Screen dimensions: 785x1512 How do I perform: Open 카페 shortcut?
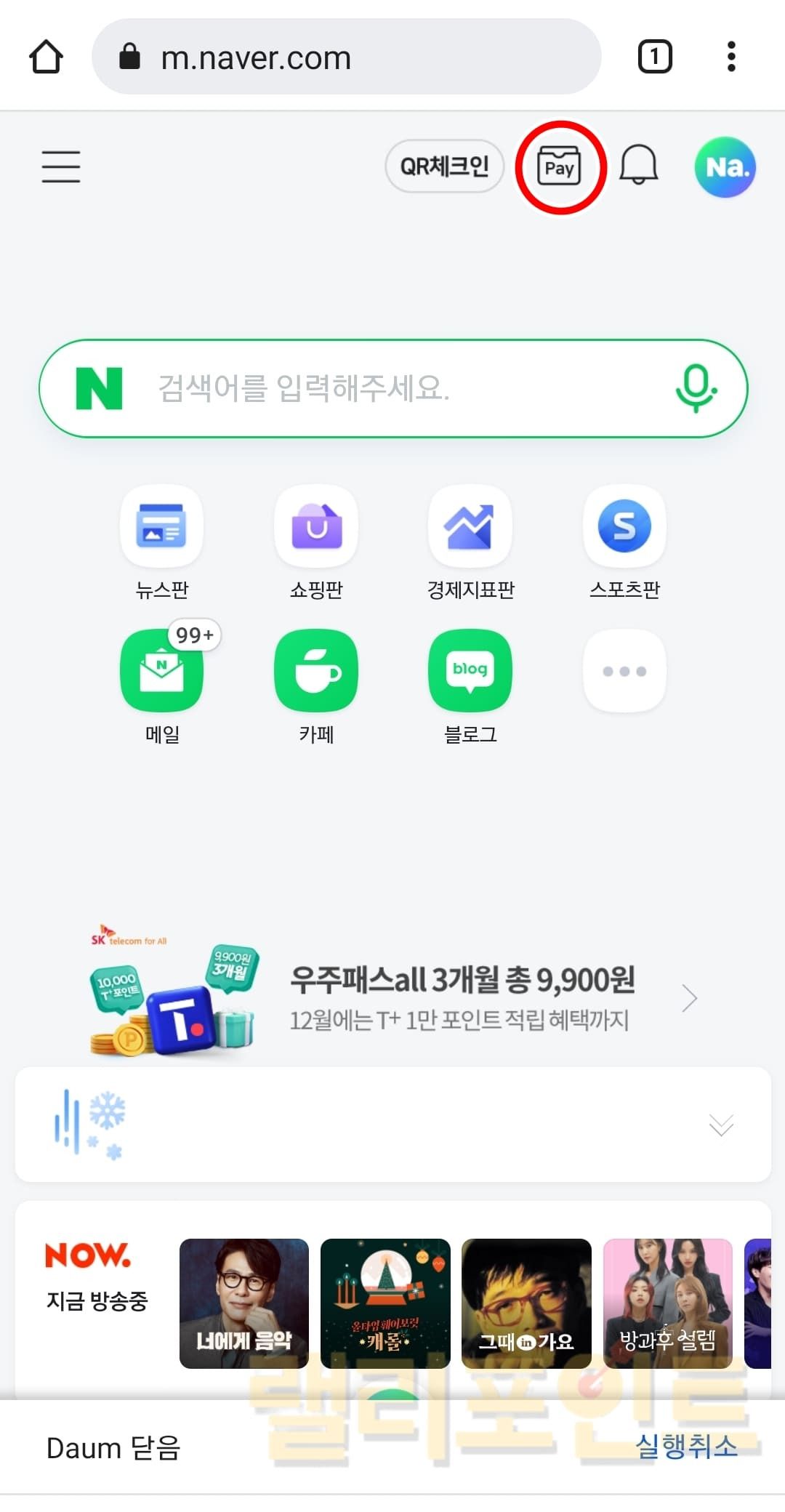coord(316,671)
